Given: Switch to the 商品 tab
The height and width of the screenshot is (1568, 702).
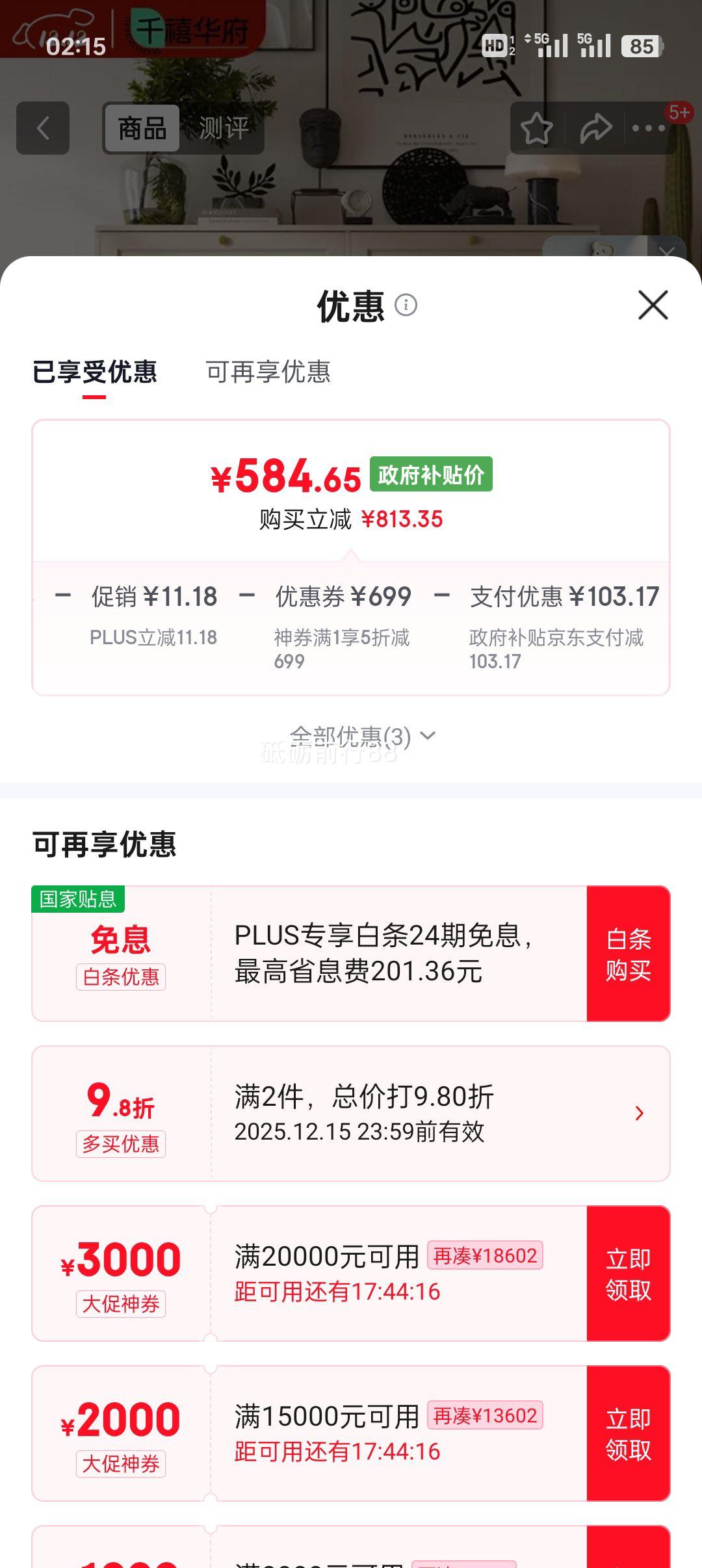Looking at the screenshot, I should (x=140, y=128).
